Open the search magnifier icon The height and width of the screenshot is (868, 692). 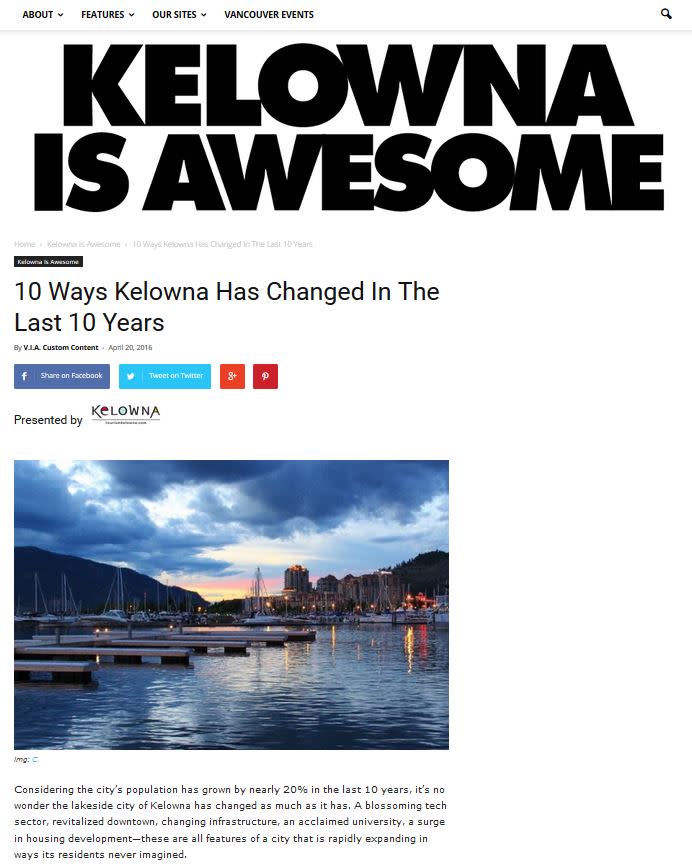(x=666, y=14)
